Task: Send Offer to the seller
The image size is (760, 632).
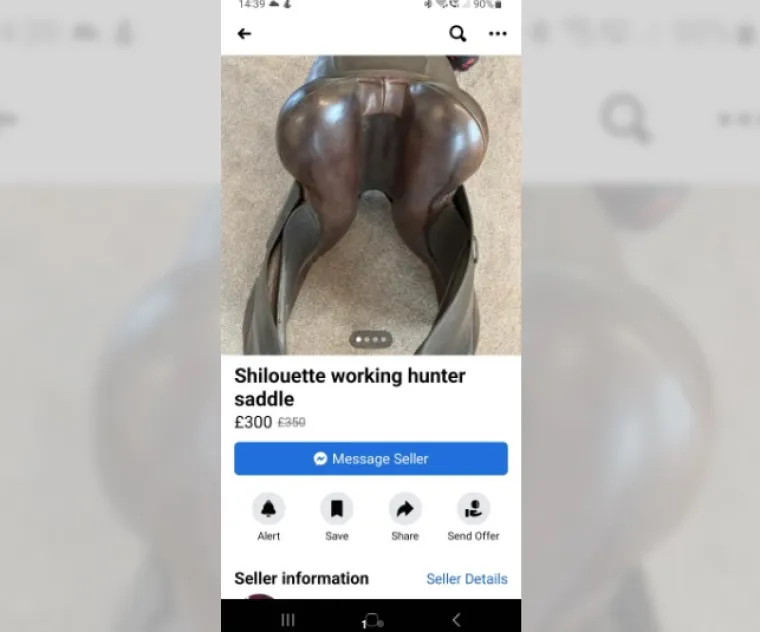Action: coord(473,510)
